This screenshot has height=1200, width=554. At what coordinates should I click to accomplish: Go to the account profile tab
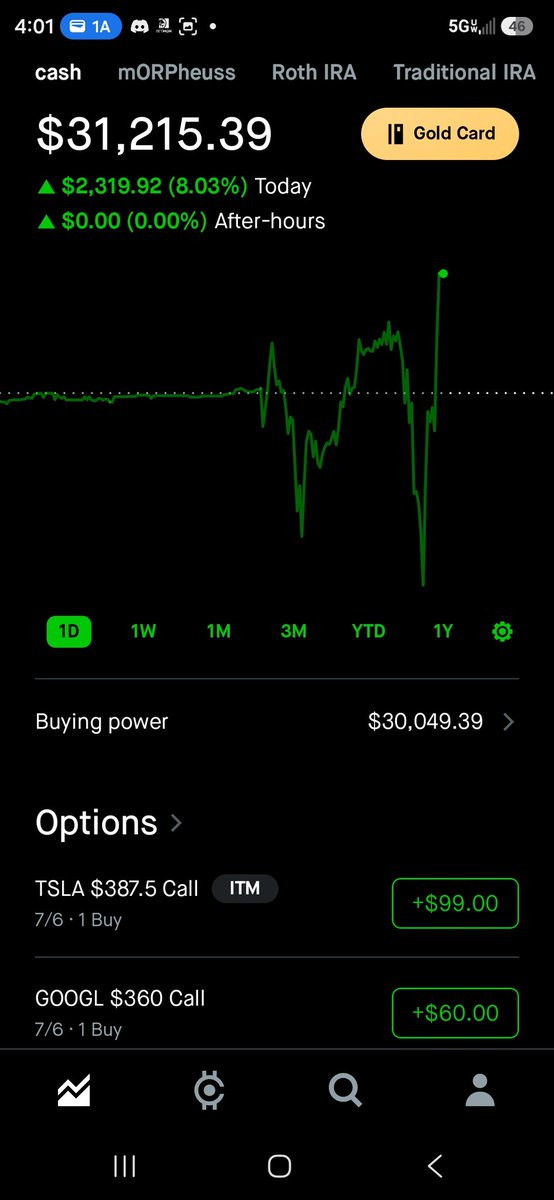480,1090
